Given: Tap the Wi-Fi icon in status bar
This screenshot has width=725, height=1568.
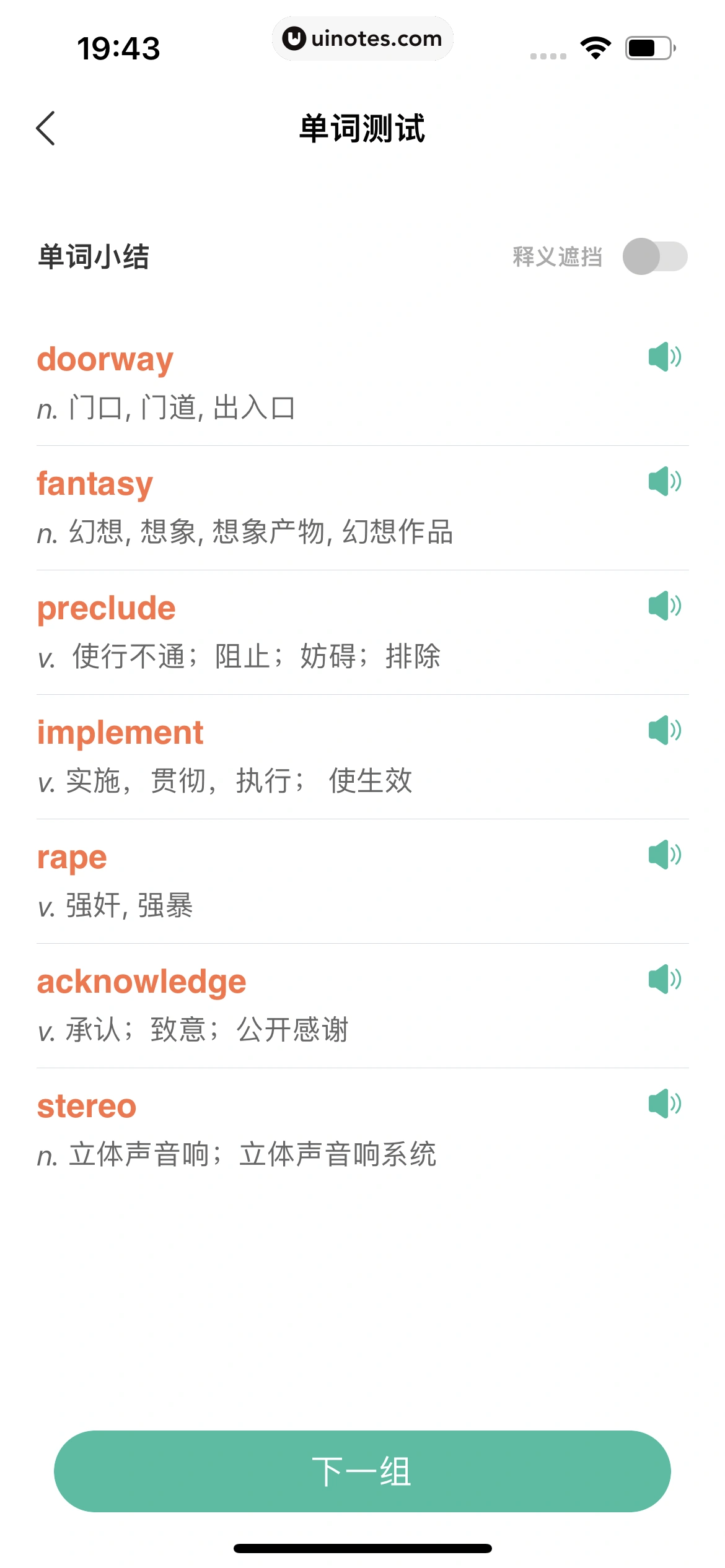Looking at the screenshot, I should (x=595, y=46).
